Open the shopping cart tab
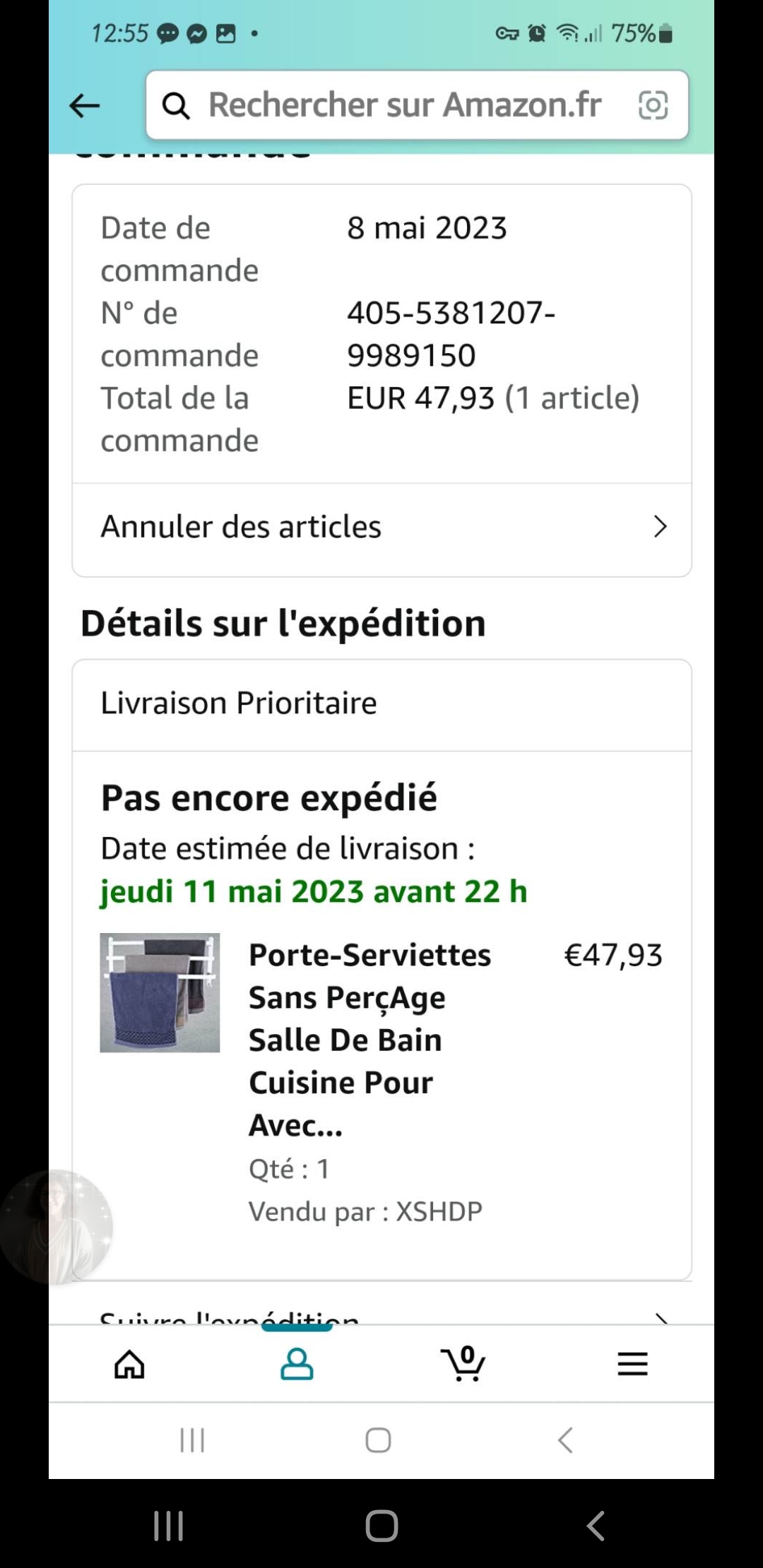The image size is (763, 1568). [x=463, y=1364]
